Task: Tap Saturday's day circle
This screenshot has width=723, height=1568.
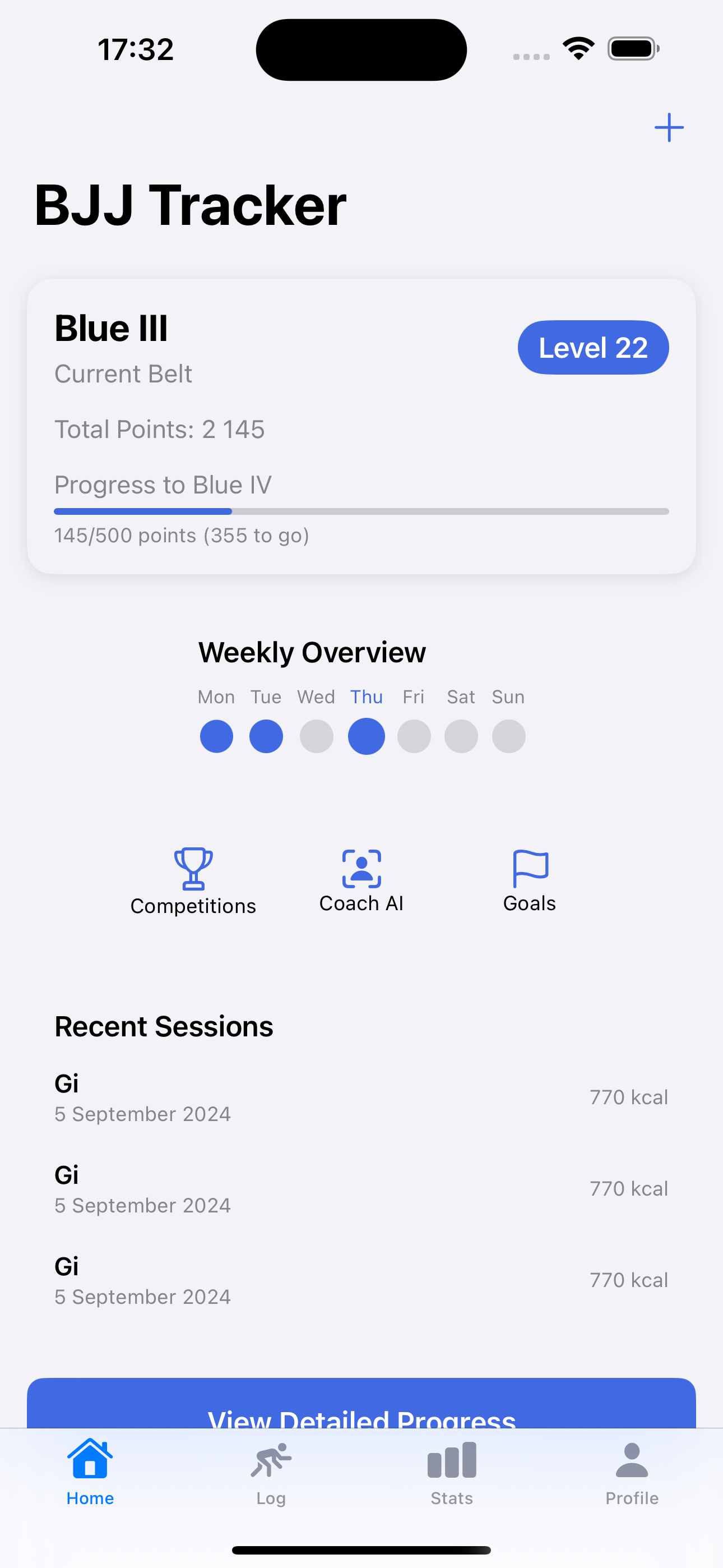Action: (461, 736)
